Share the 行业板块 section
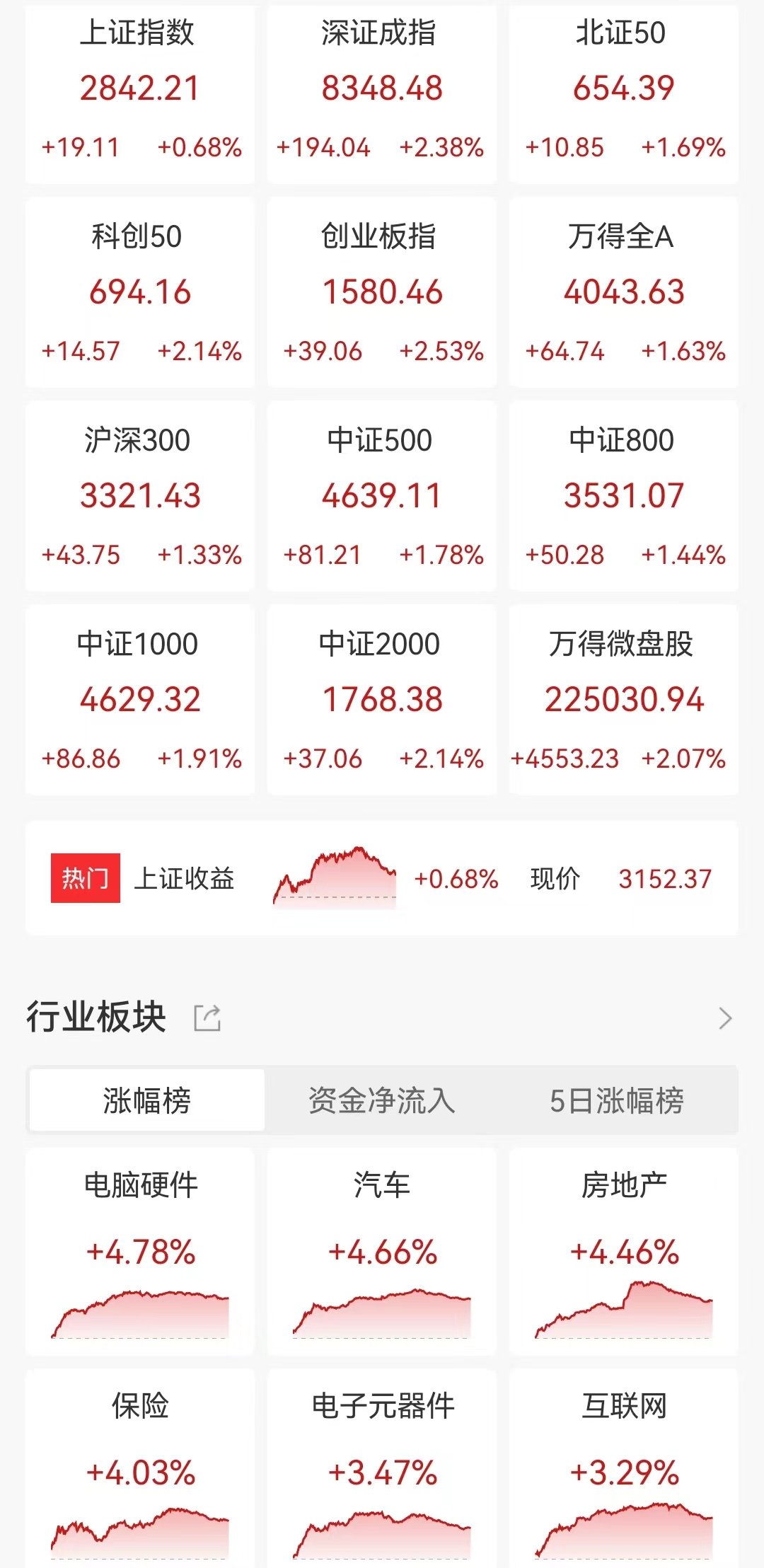This screenshot has height=1568, width=764. point(207,1018)
